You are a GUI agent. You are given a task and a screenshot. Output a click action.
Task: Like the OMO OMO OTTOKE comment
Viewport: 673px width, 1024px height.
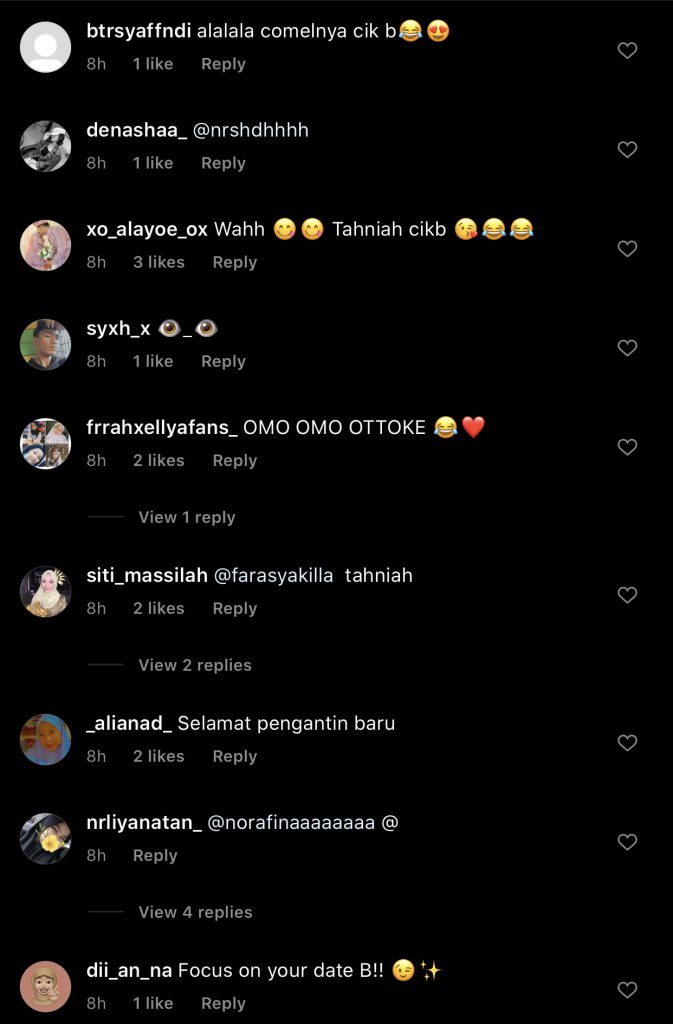pyautogui.click(x=627, y=447)
